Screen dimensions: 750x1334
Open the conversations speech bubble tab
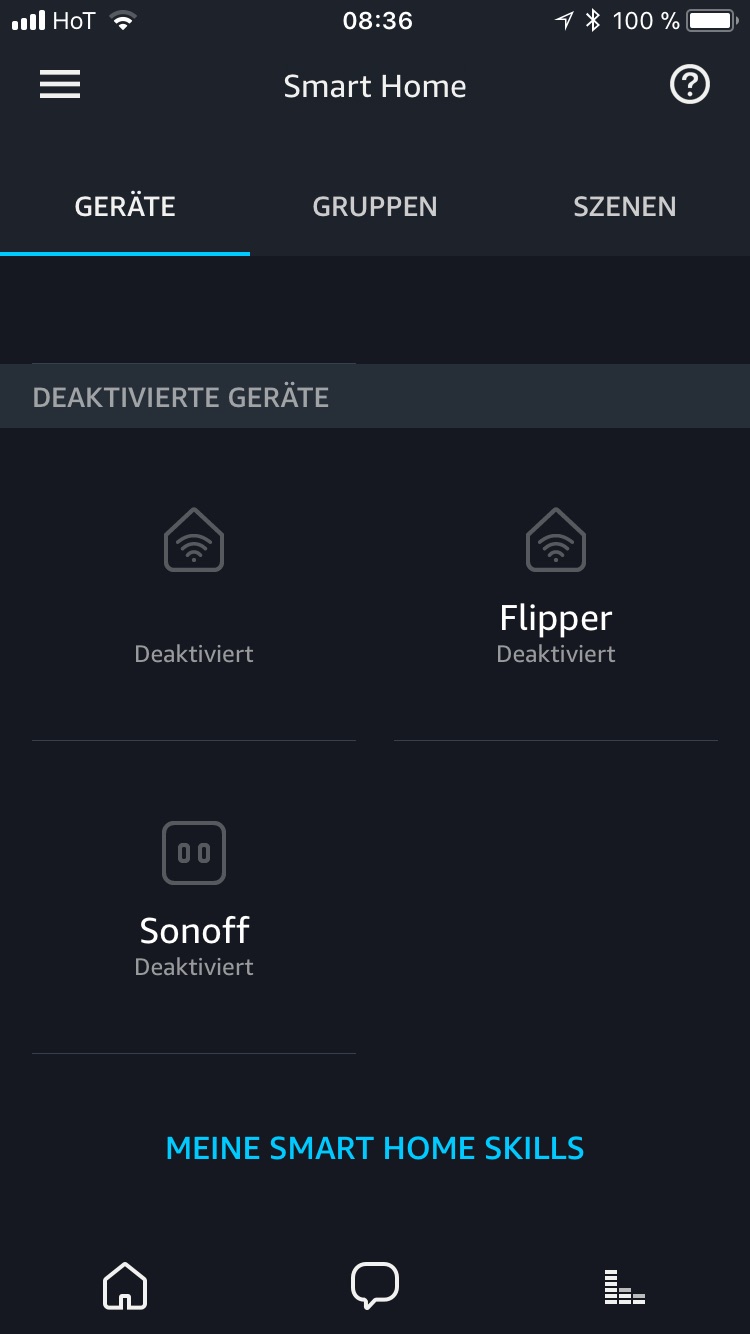click(x=375, y=1286)
